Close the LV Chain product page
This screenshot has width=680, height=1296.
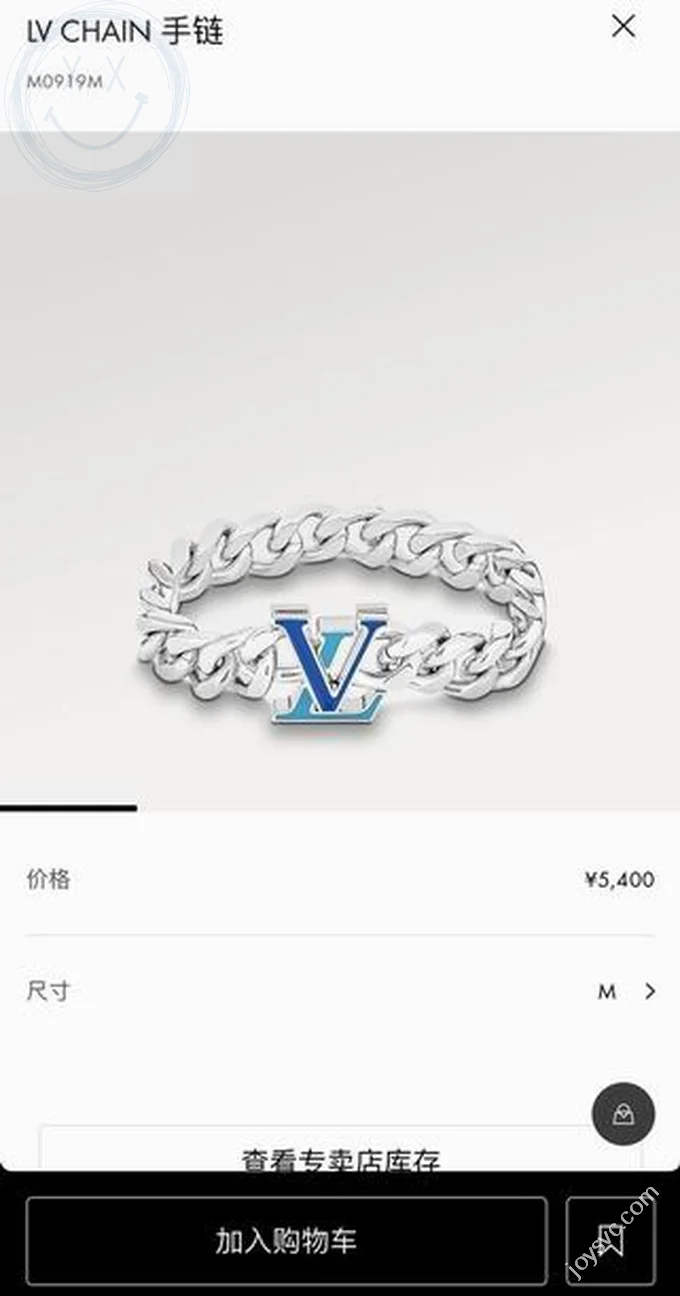click(623, 27)
